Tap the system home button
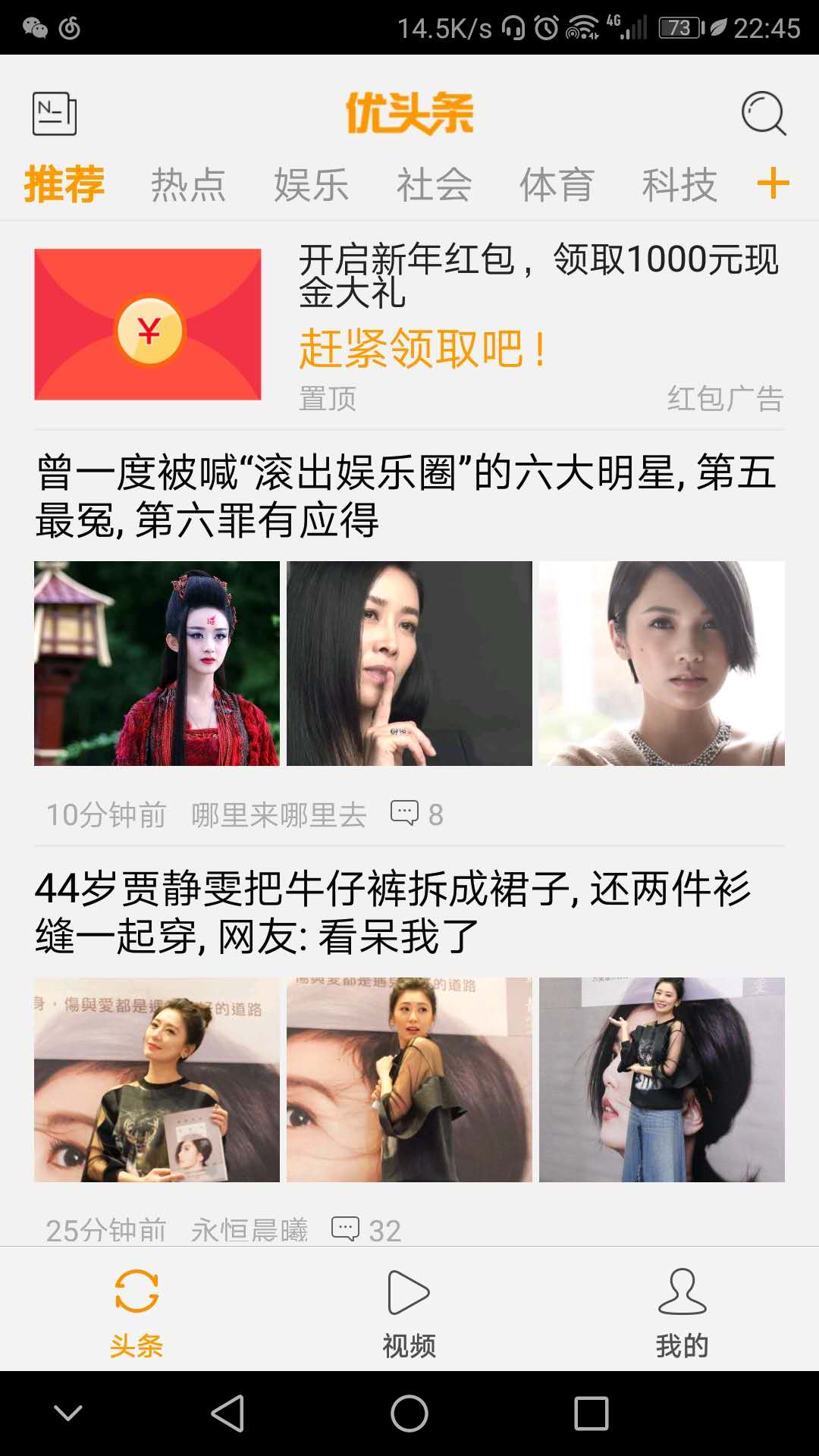819x1456 pixels. coord(409,1414)
